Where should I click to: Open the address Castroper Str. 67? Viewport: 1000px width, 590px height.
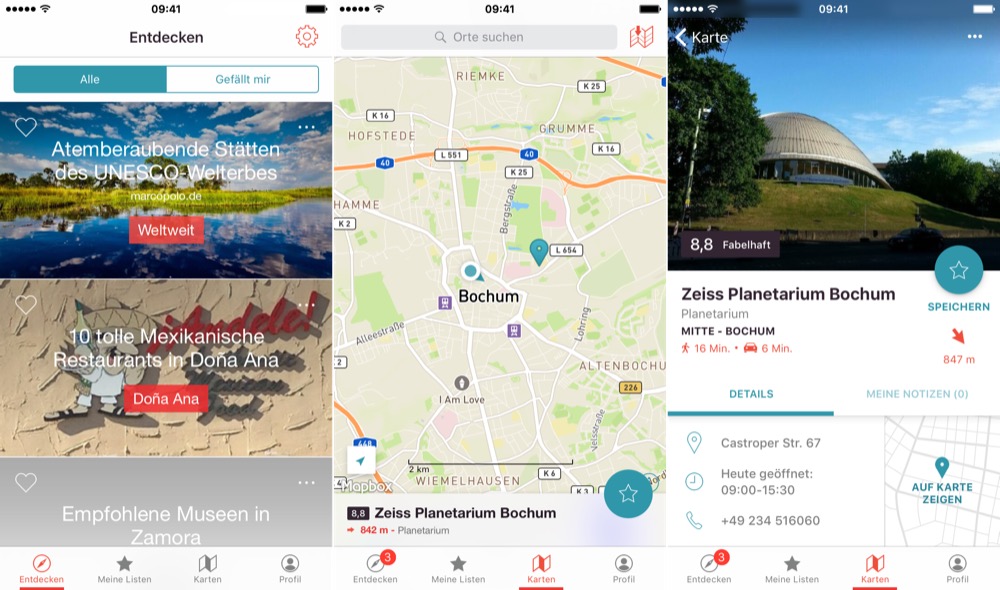[x=770, y=443]
